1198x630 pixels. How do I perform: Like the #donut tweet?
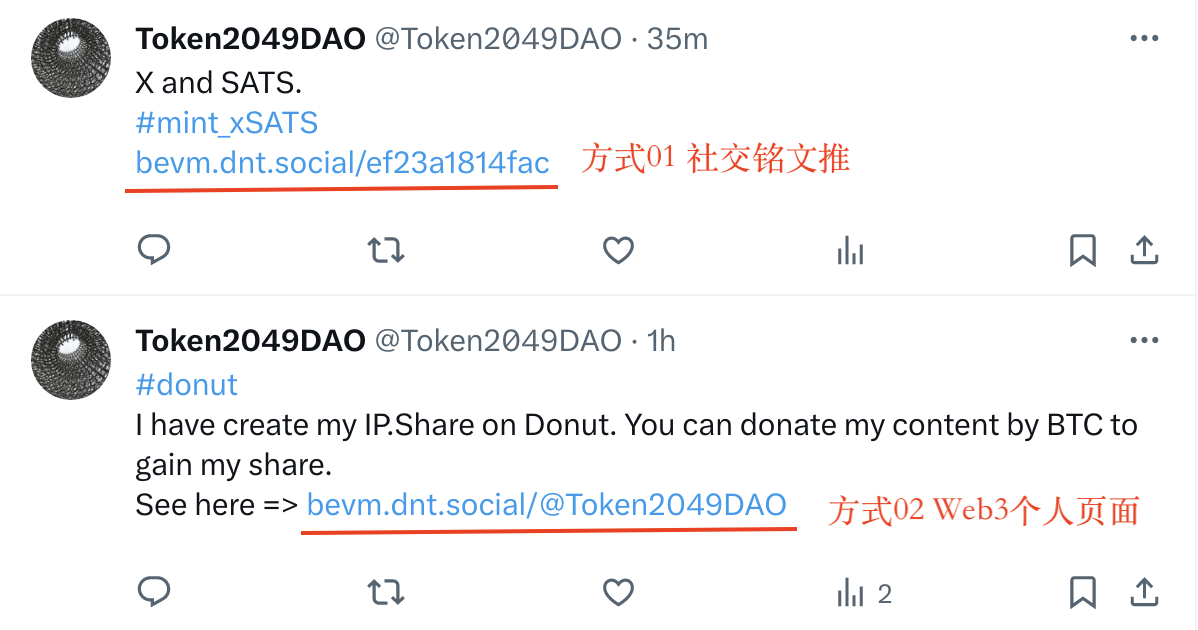tap(618, 593)
